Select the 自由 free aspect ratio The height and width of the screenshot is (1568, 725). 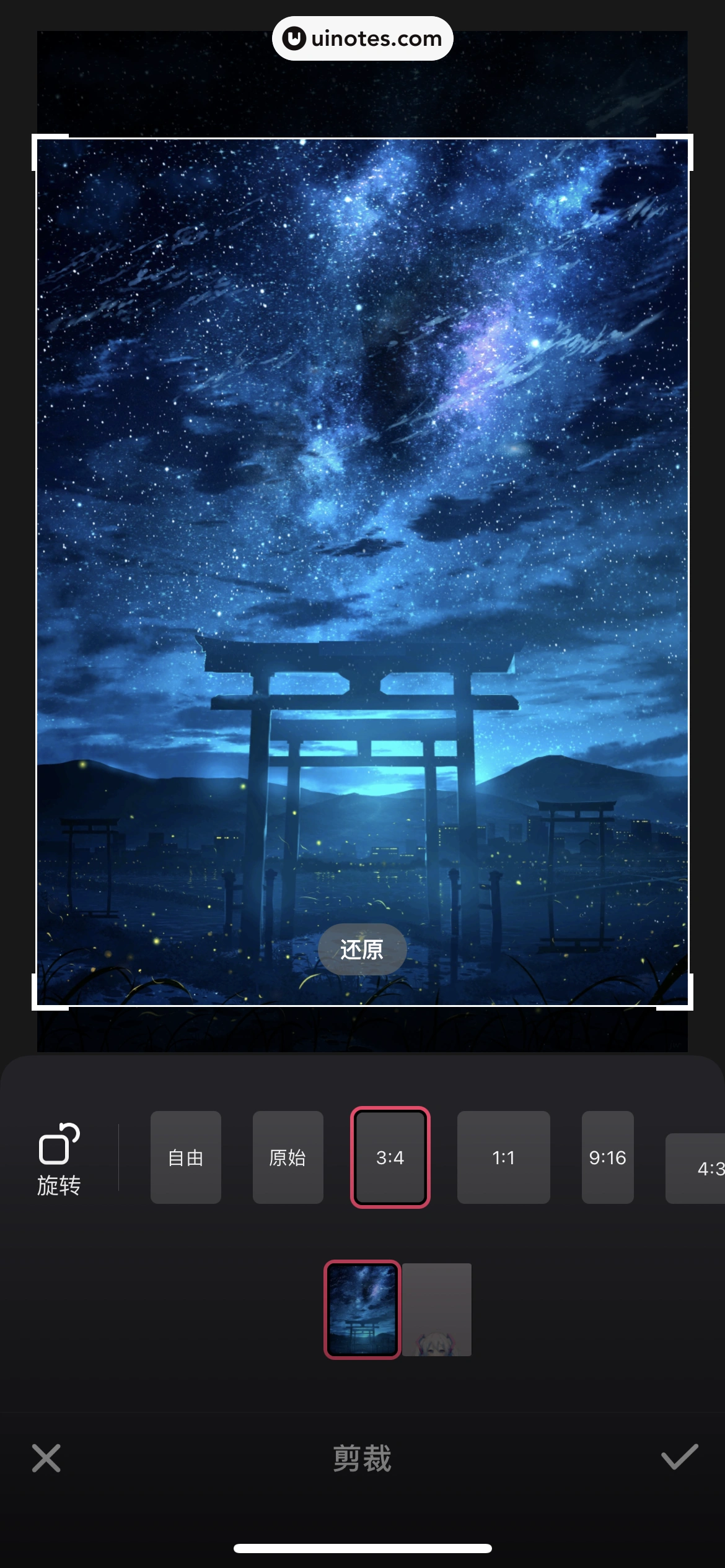(185, 1157)
